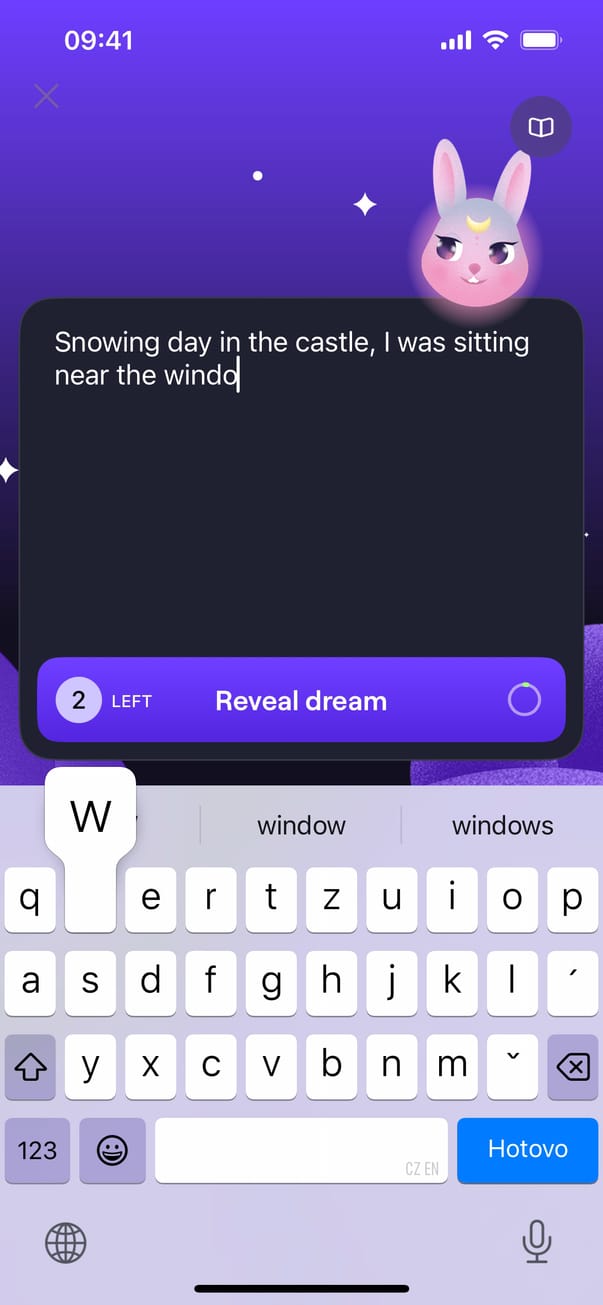Toggle the shift key

(x=31, y=1067)
